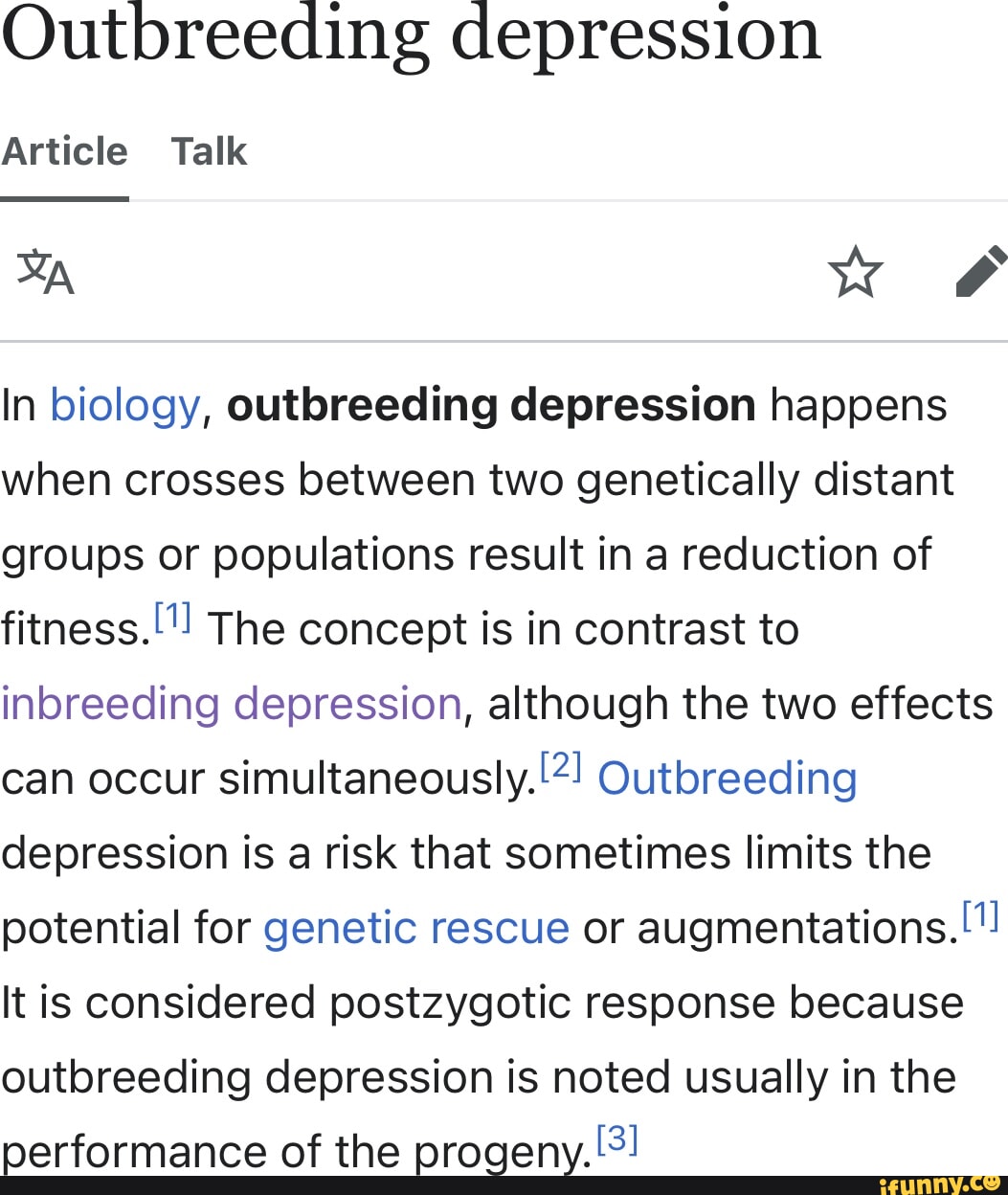Viewport: 1008px width, 1195px height.
Task: Open the genetic rescue link
Action: [416, 928]
